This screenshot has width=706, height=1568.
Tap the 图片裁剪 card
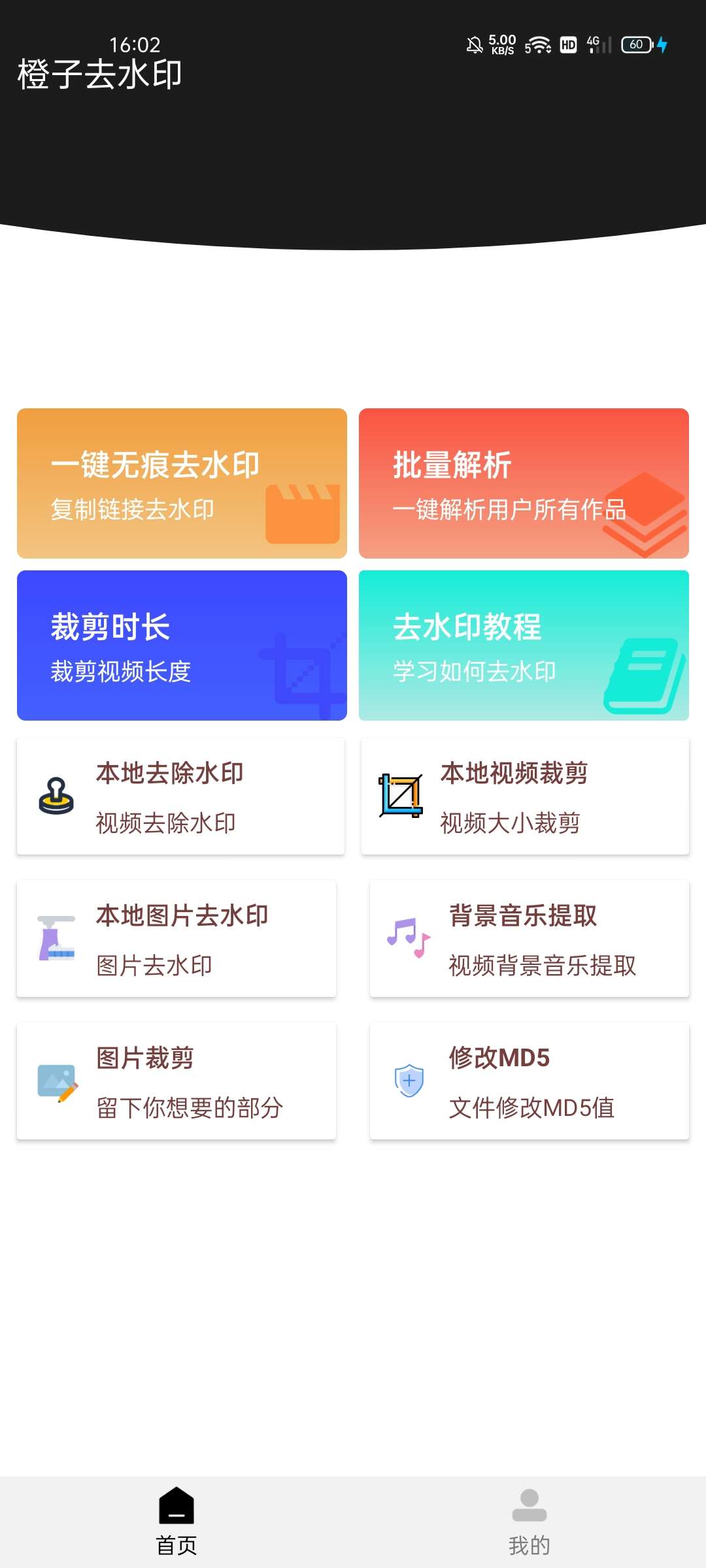click(x=176, y=1081)
